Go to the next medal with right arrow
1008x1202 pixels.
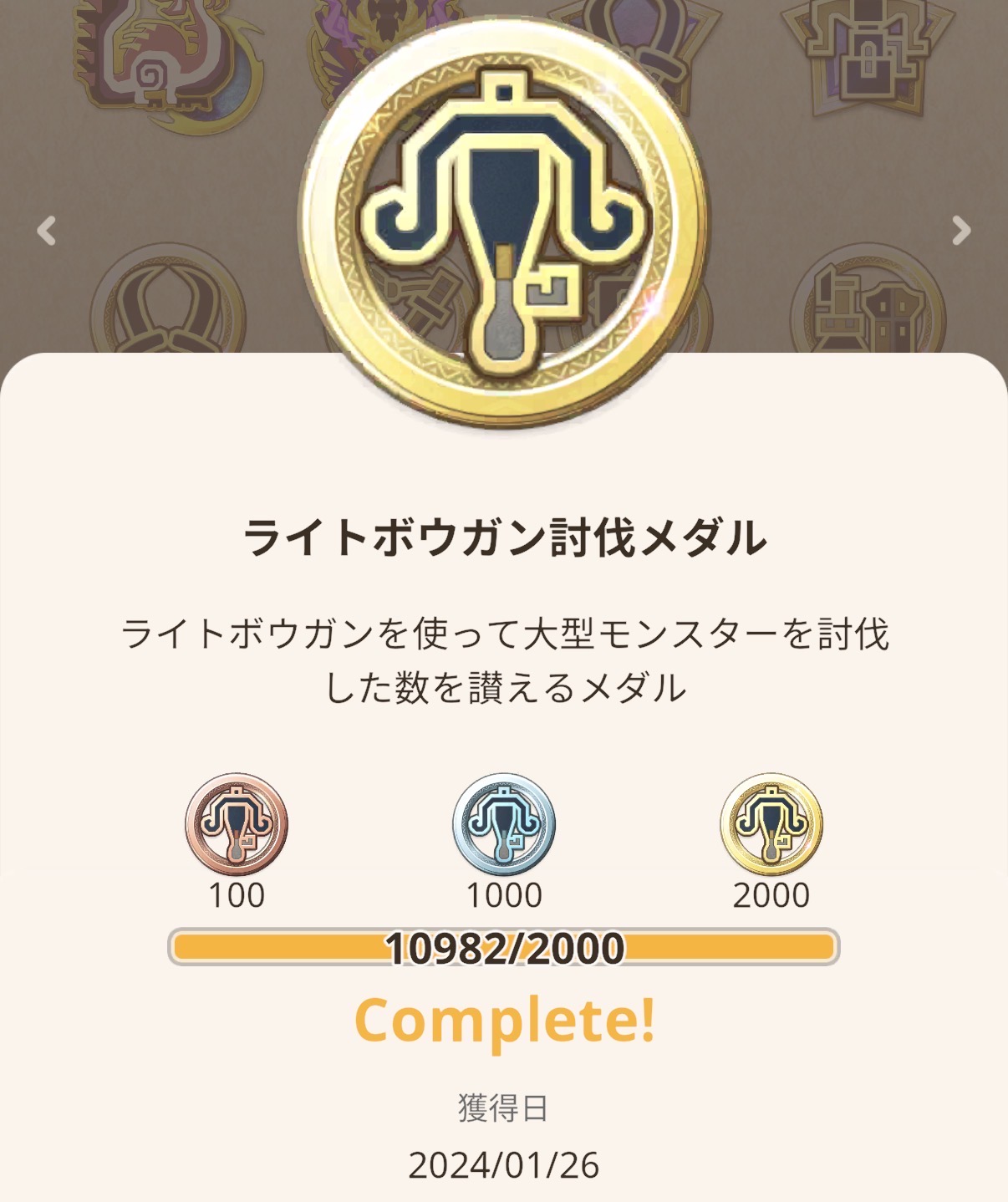[x=961, y=231]
